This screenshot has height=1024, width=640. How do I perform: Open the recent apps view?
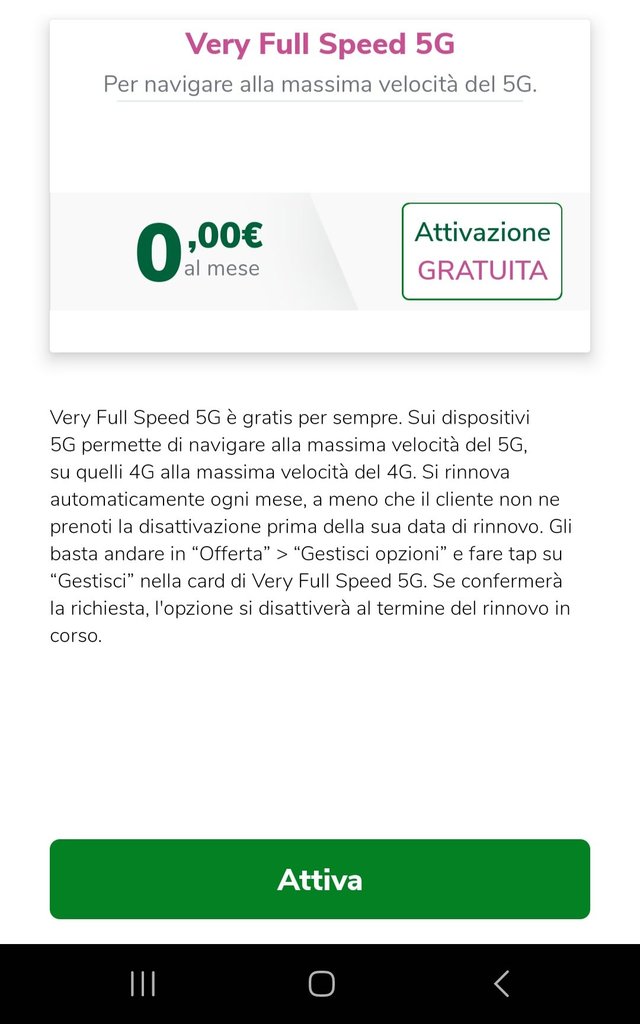[143, 984]
